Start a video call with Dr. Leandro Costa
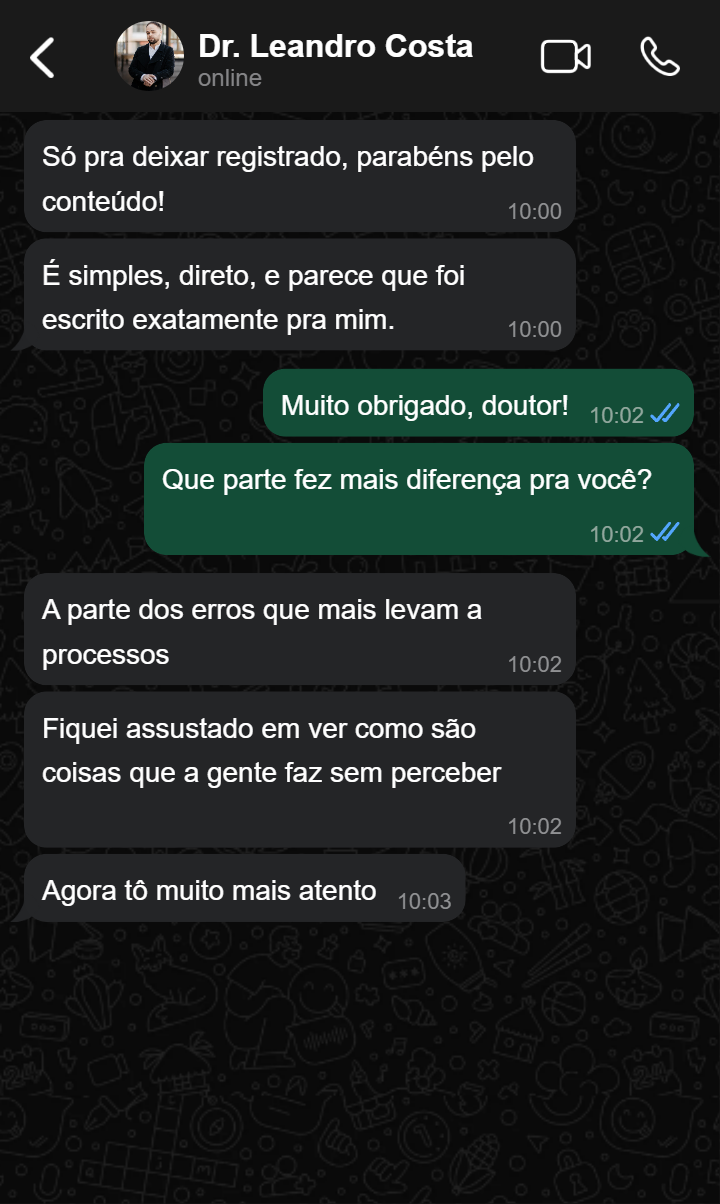Screen dimensions: 720x1204 pos(565,57)
